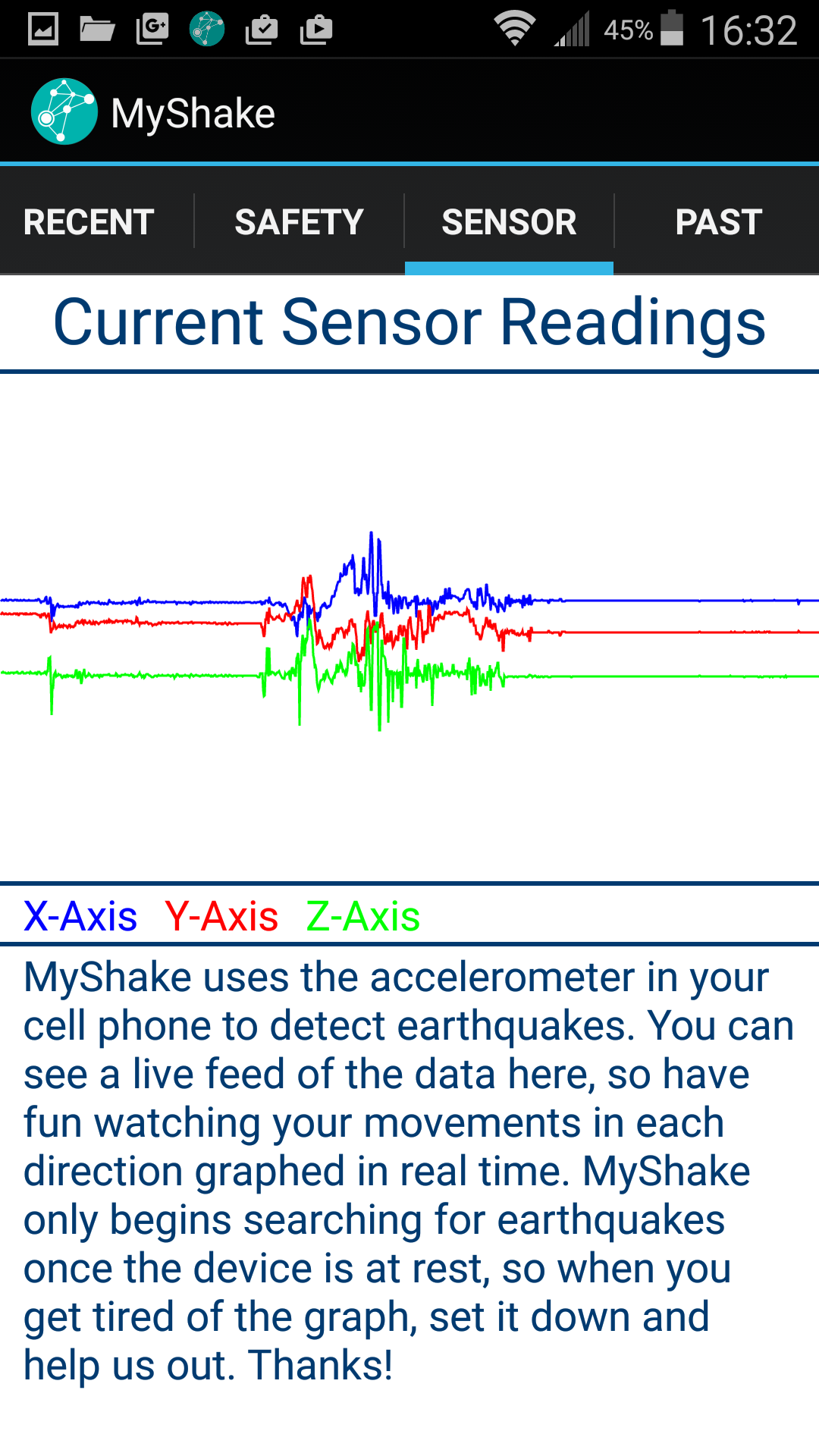
Task: Select the PAST tab
Action: tap(718, 221)
